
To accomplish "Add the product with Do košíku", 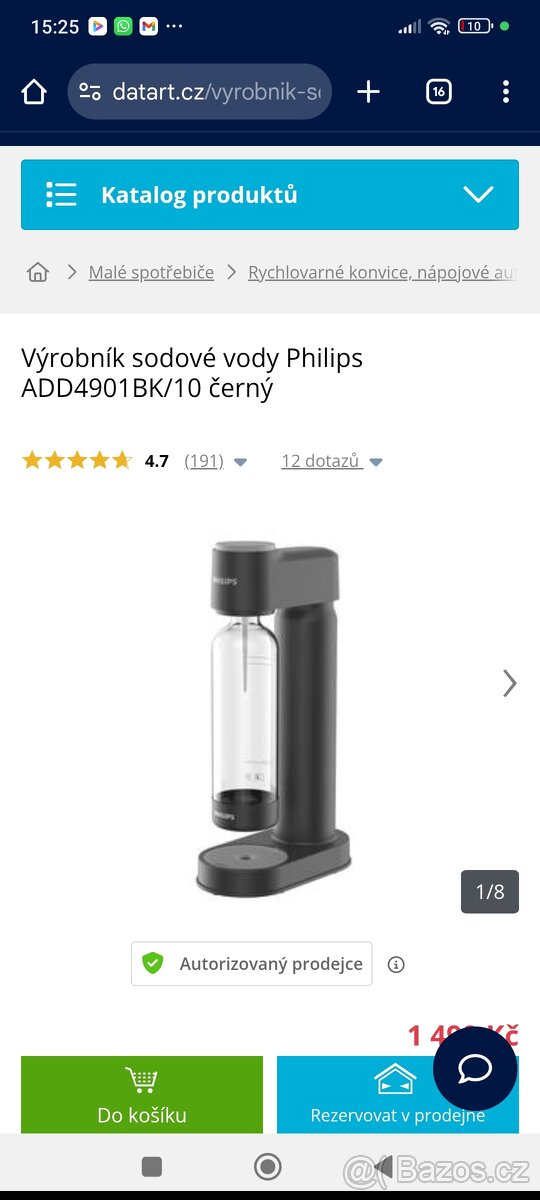I will (x=142, y=1095).
